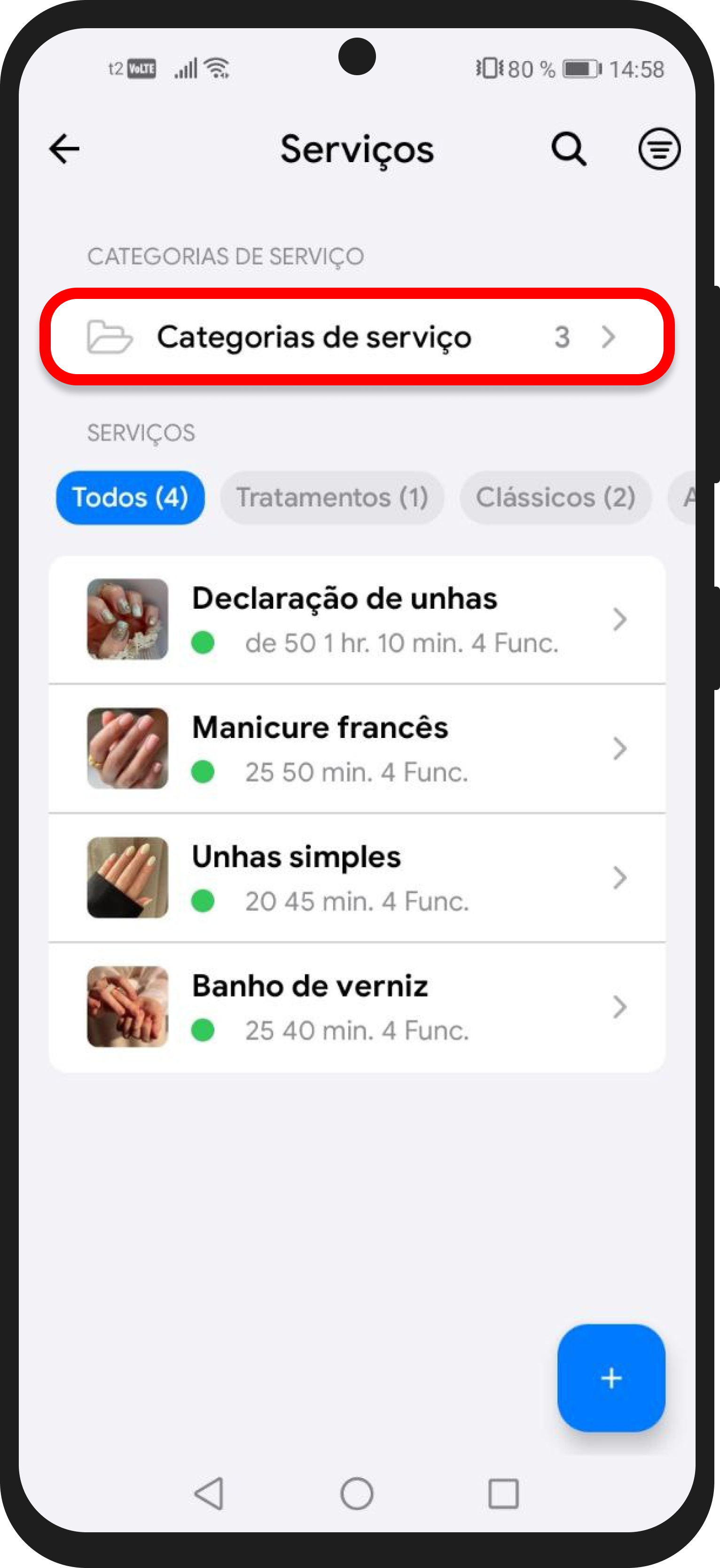Viewport: 720px width, 1568px height.
Task: Add a new service with plus button
Action: coord(610,1378)
